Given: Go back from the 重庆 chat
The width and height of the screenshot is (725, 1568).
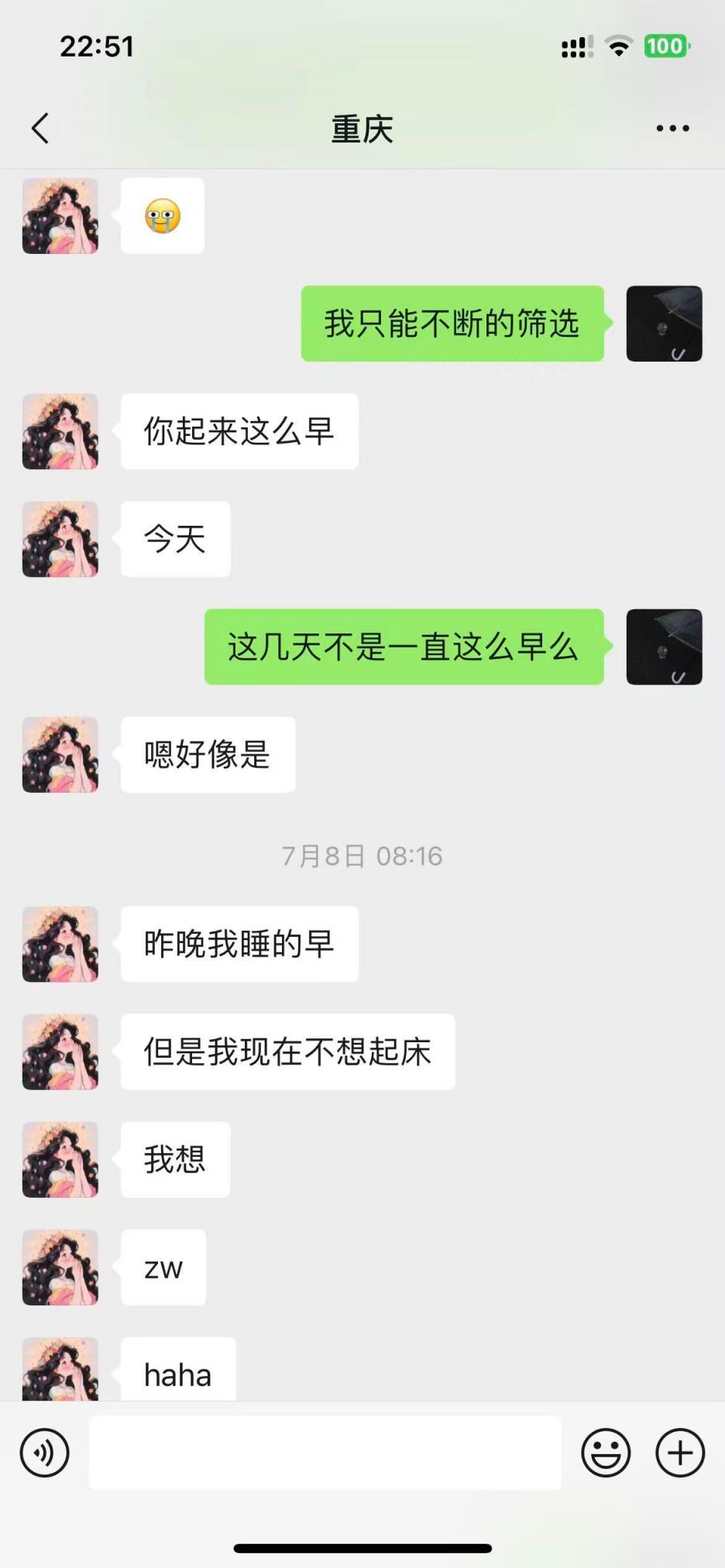Looking at the screenshot, I should [40, 129].
